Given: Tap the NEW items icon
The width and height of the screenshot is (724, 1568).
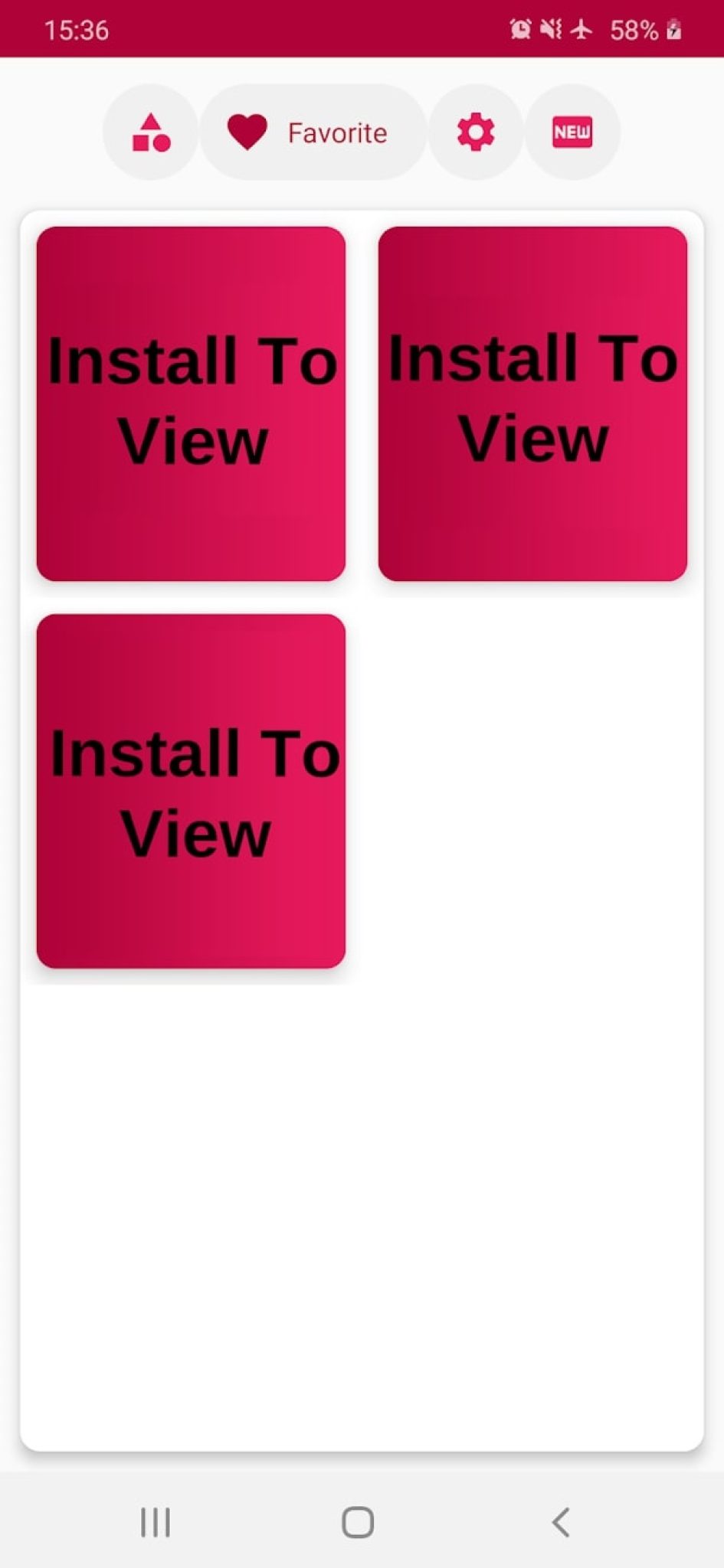Looking at the screenshot, I should point(573,132).
